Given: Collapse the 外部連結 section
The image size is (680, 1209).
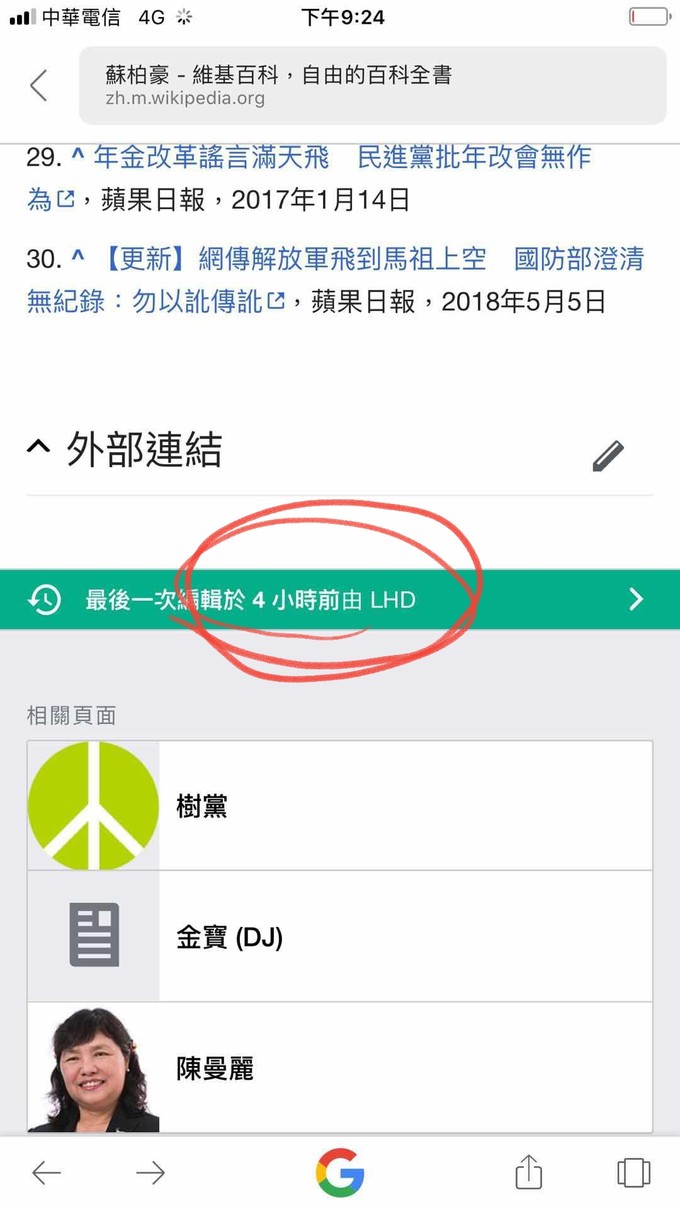Looking at the screenshot, I should (x=39, y=450).
